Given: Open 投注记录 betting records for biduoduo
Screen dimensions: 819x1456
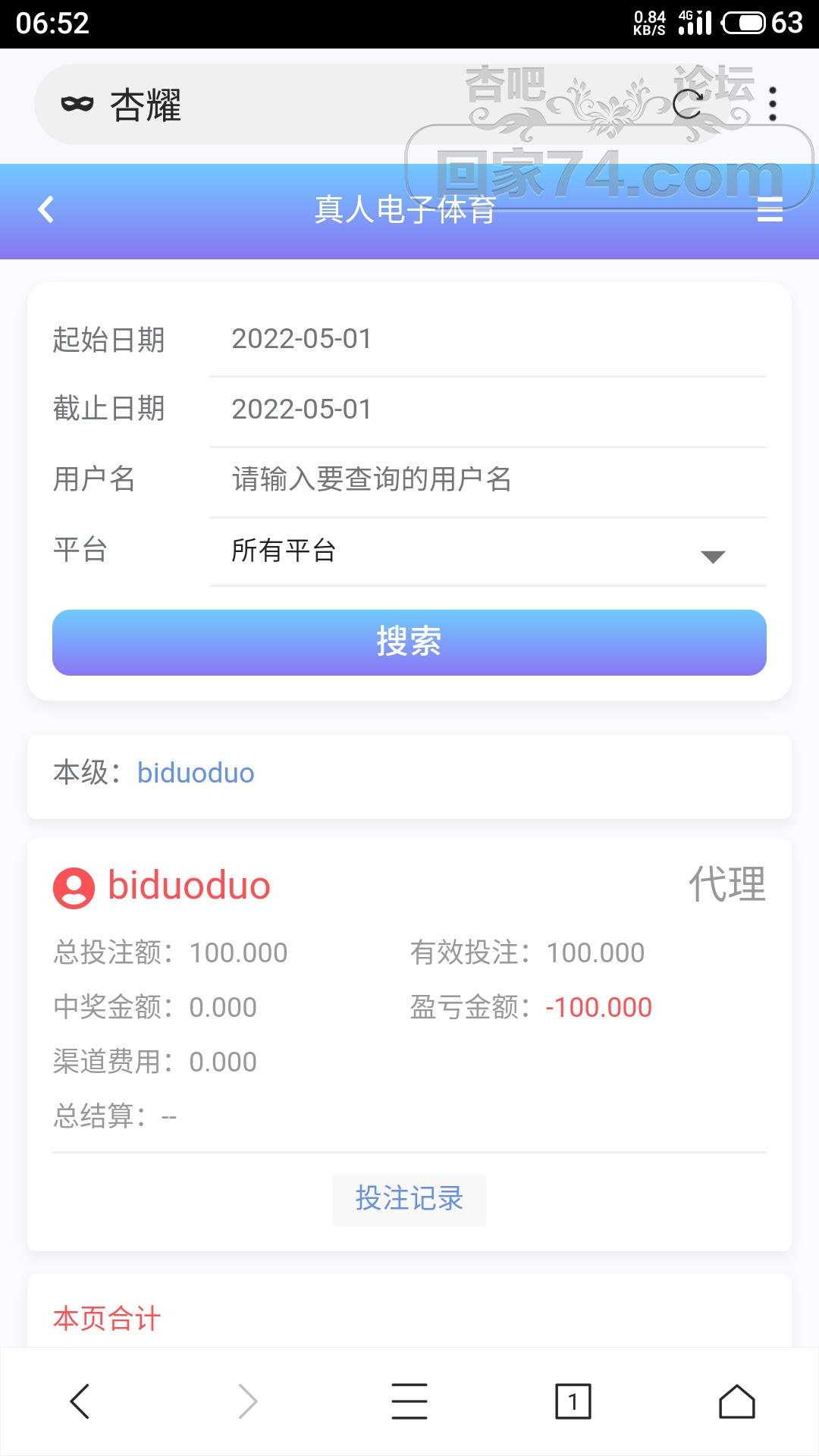Looking at the screenshot, I should tap(409, 1199).
